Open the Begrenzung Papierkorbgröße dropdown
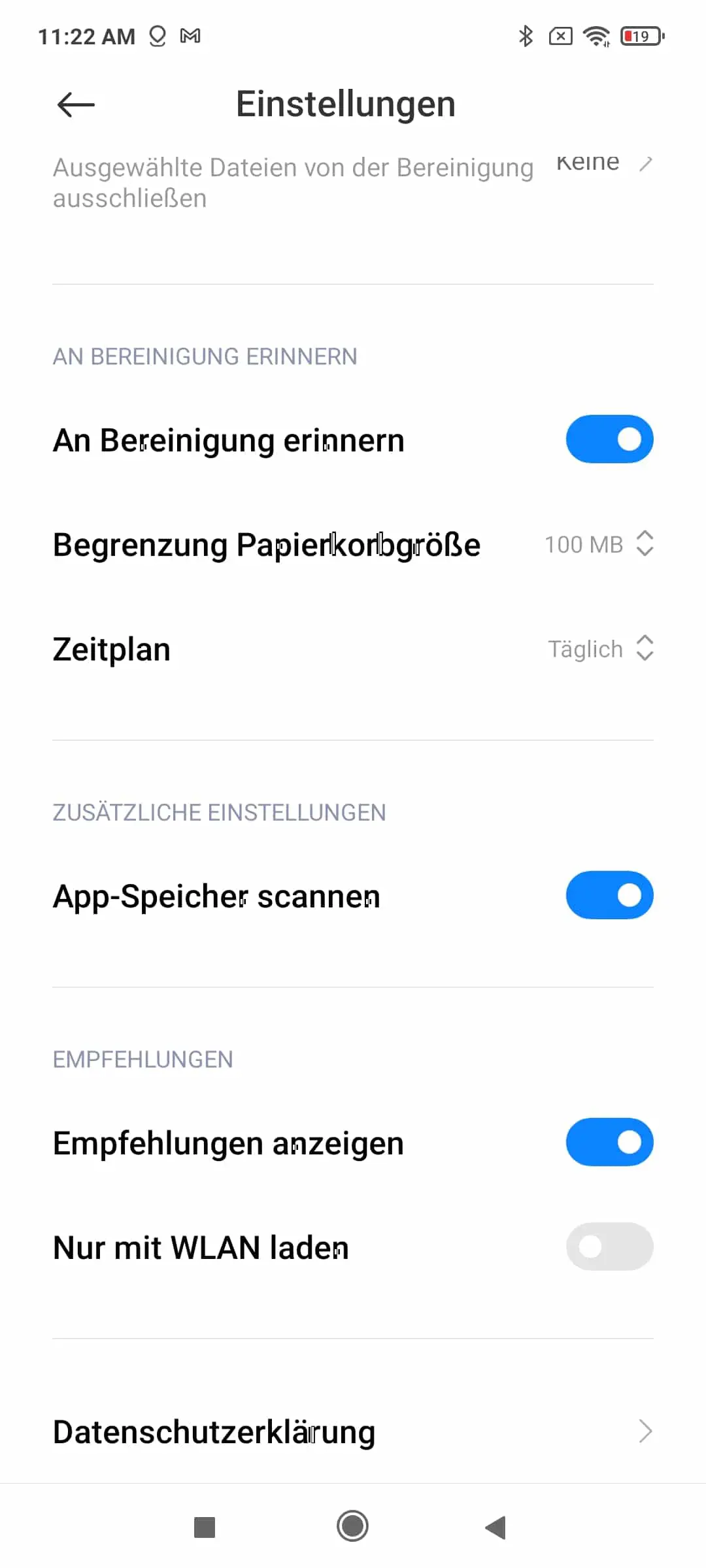The image size is (706, 1568). pyautogui.click(x=353, y=544)
